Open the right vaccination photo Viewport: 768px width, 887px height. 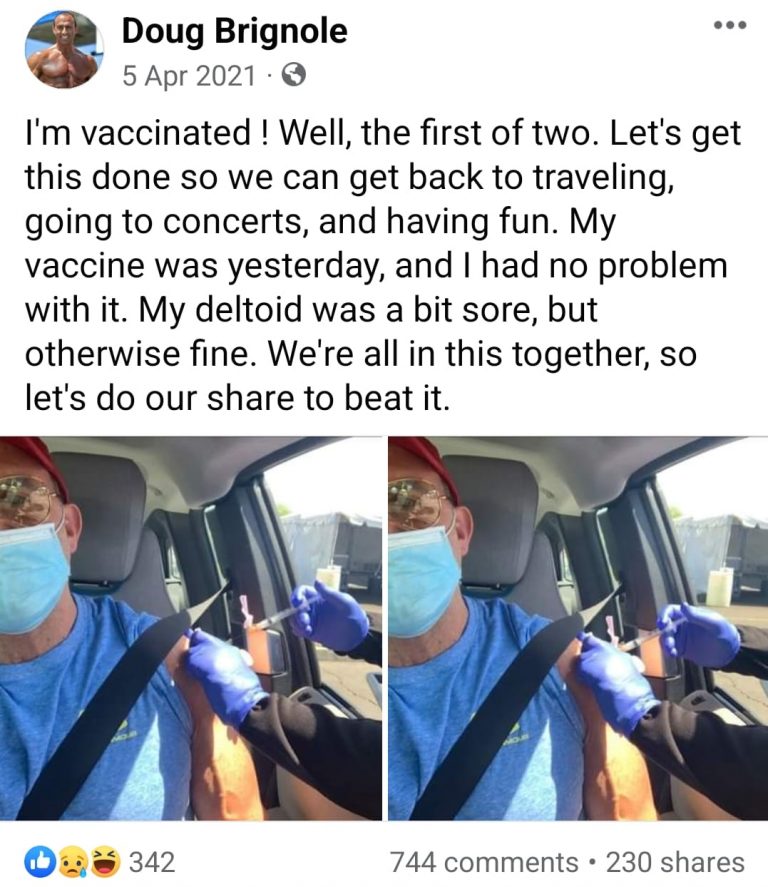(577, 628)
